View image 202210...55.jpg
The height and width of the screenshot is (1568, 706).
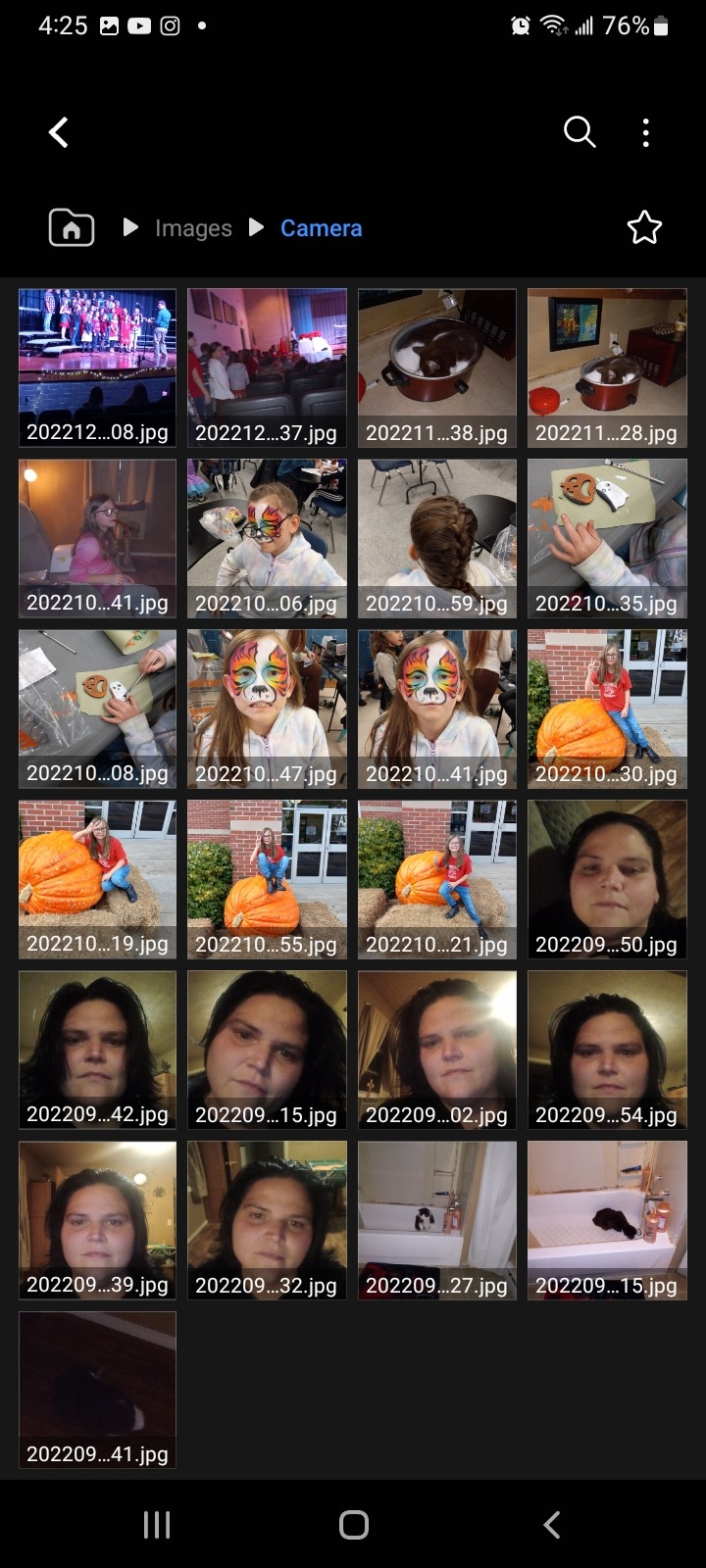pyautogui.click(x=267, y=879)
